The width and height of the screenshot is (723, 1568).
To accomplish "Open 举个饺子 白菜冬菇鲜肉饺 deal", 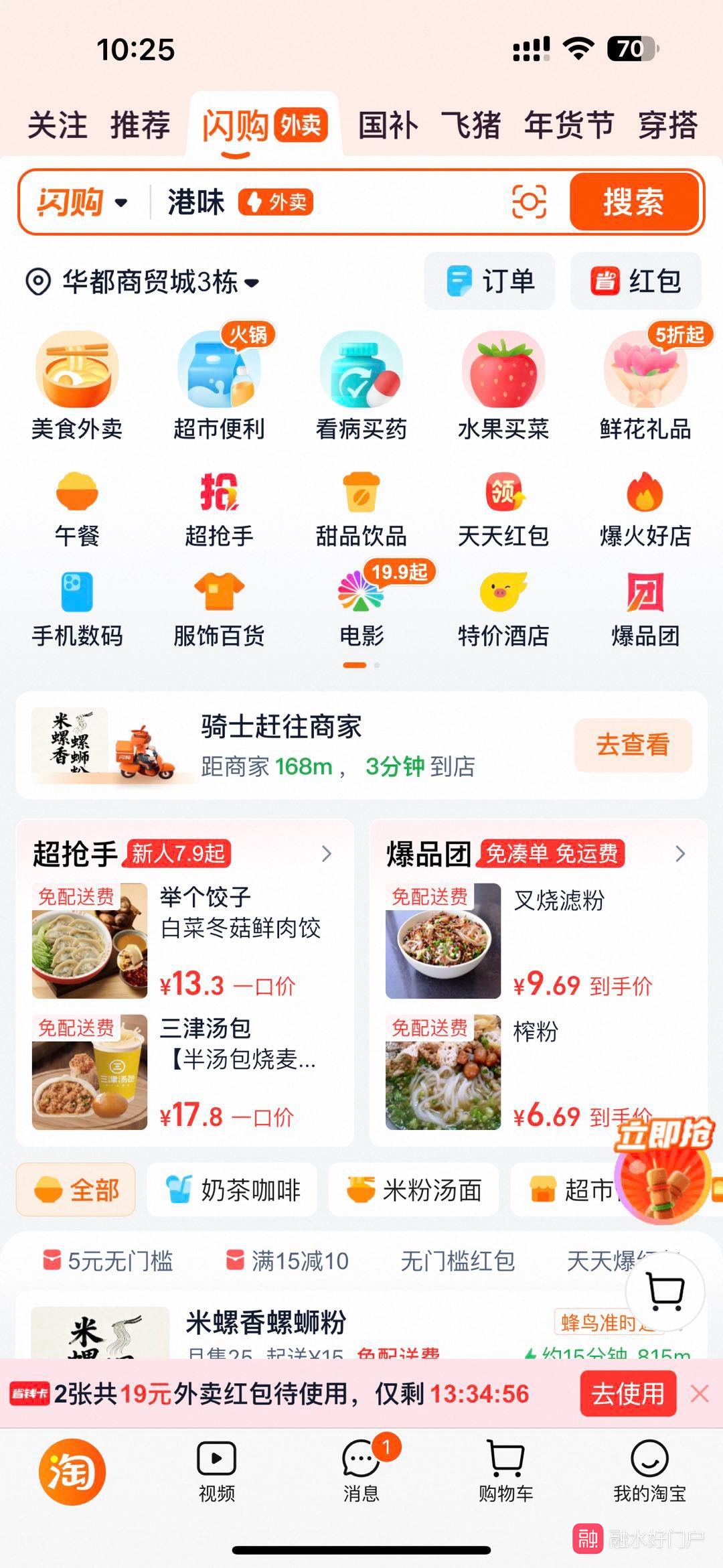I will (184, 940).
